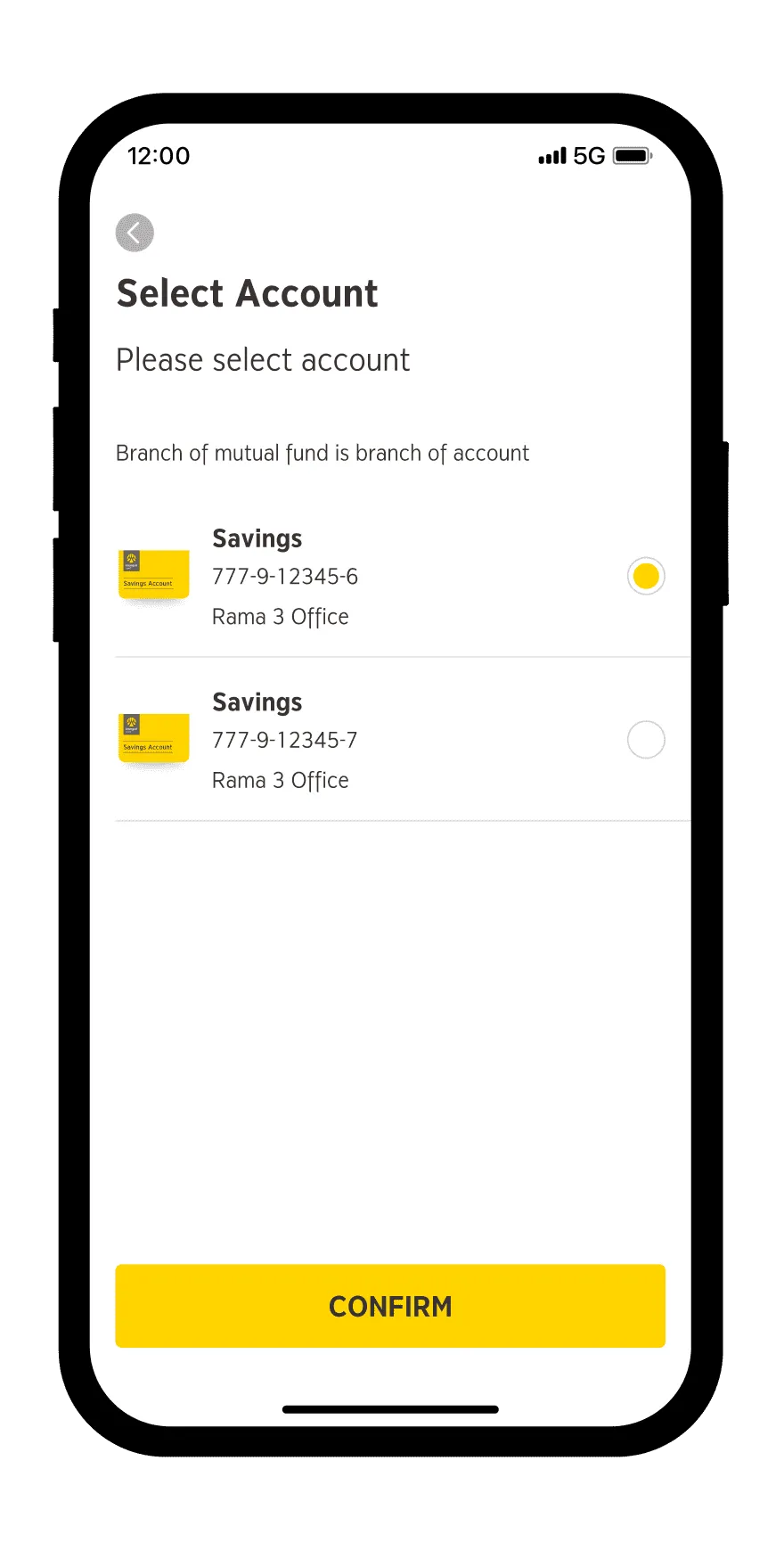Image resolution: width=784 pixels, height=1551 pixels.
Task: Choose savings account 777-9-12345-7 radio button
Action: click(646, 740)
